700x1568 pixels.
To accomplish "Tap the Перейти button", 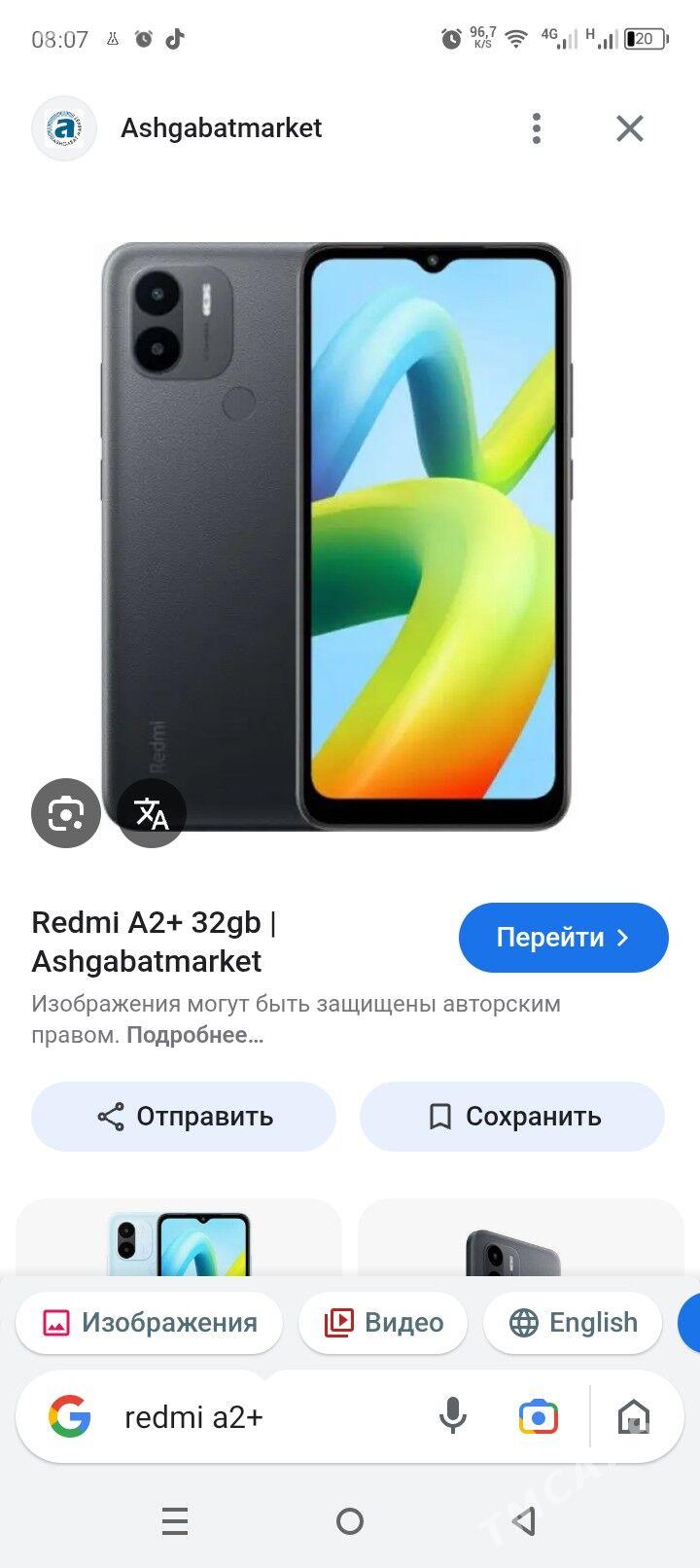I will click(563, 938).
